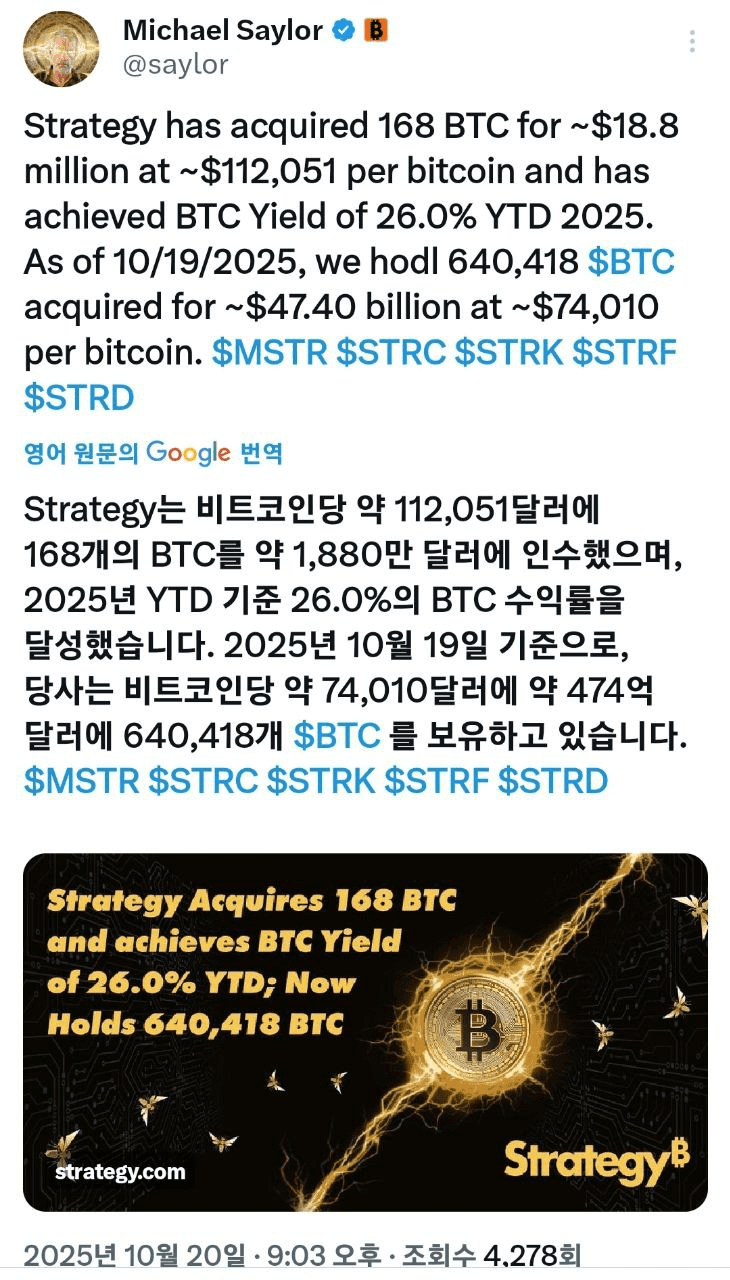
Task: Open the $BTC cashtag in the Korean translation
Action: pyautogui.click(x=337, y=736)
